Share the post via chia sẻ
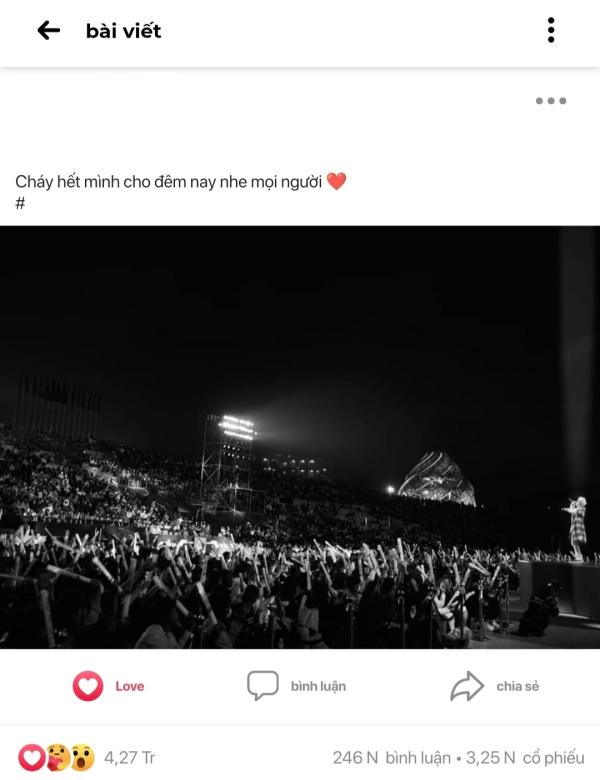The width and height of the screenshot is (600, 780). coord(495,686)
